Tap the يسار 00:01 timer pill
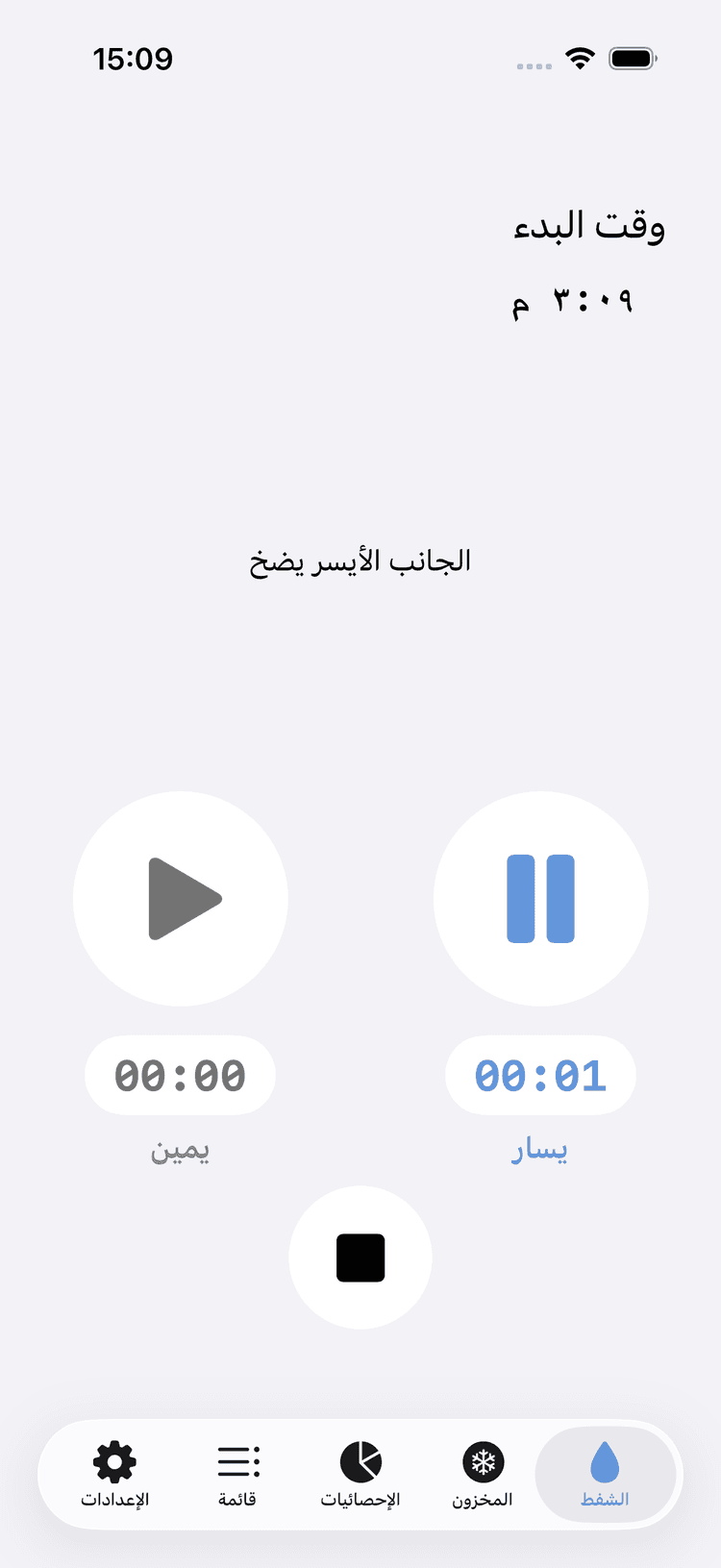The width and height of the screenshot is (721, 1568). 540,1075
